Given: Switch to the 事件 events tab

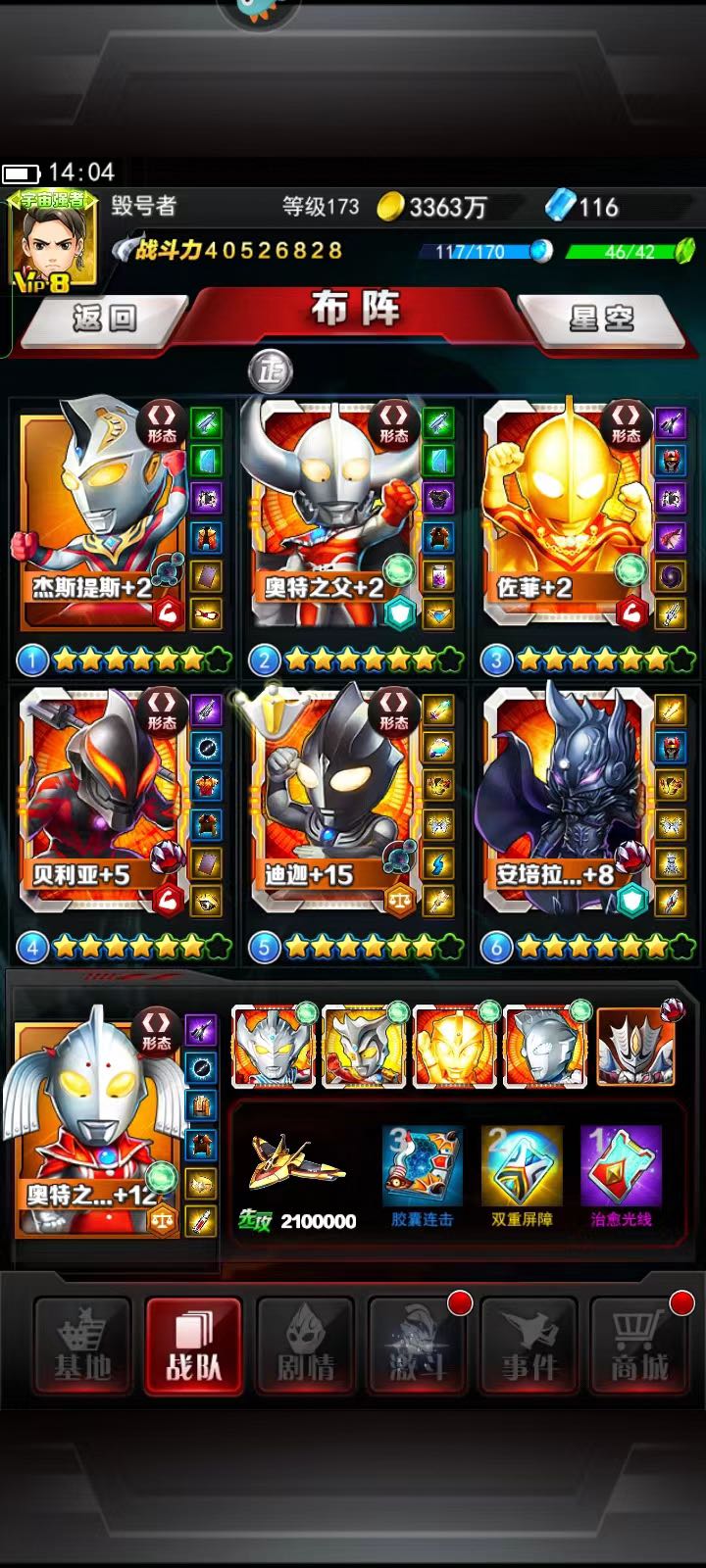Looking at the screenshot, I should (529, 1345).
